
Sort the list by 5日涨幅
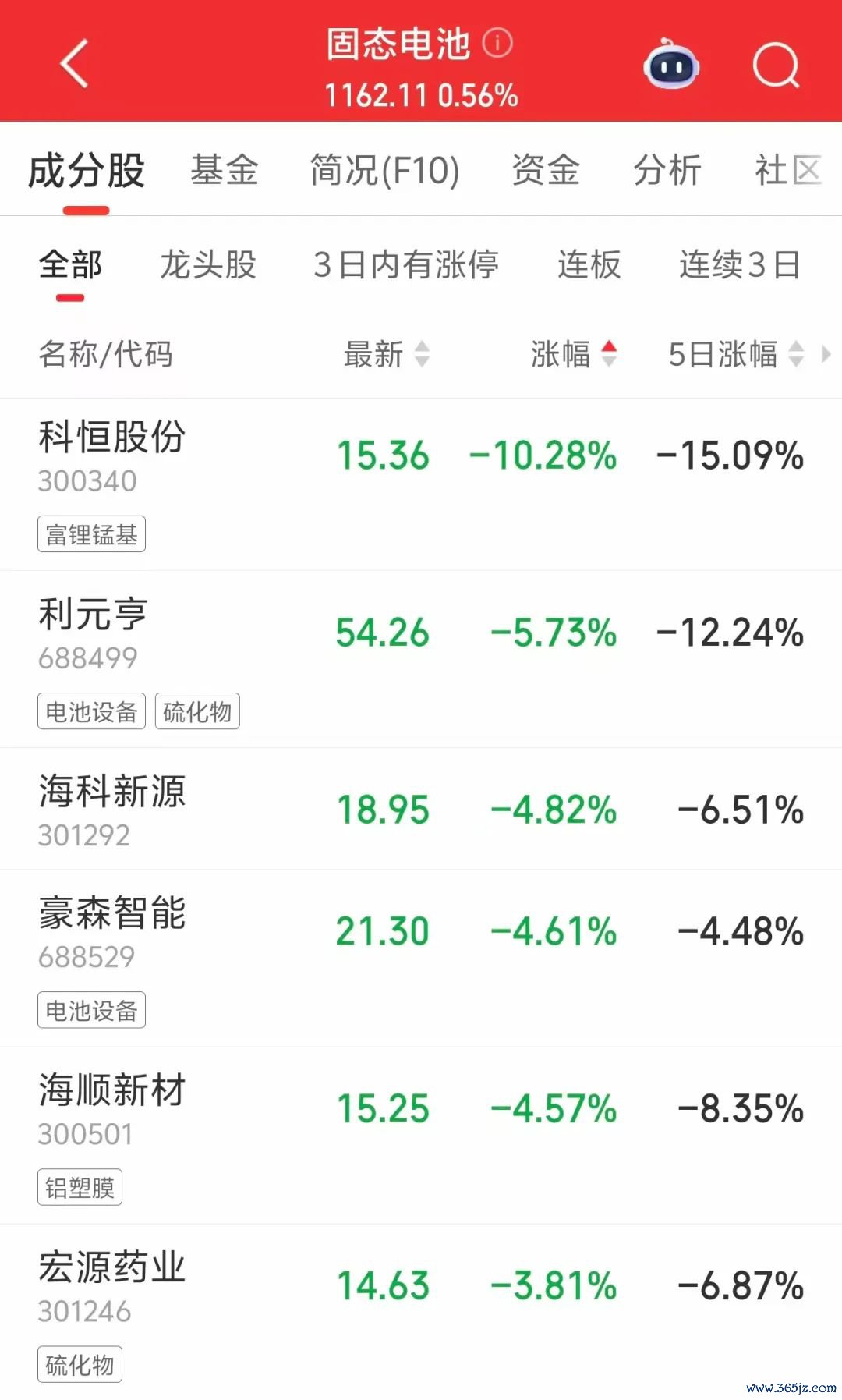[x=736, y=354]
